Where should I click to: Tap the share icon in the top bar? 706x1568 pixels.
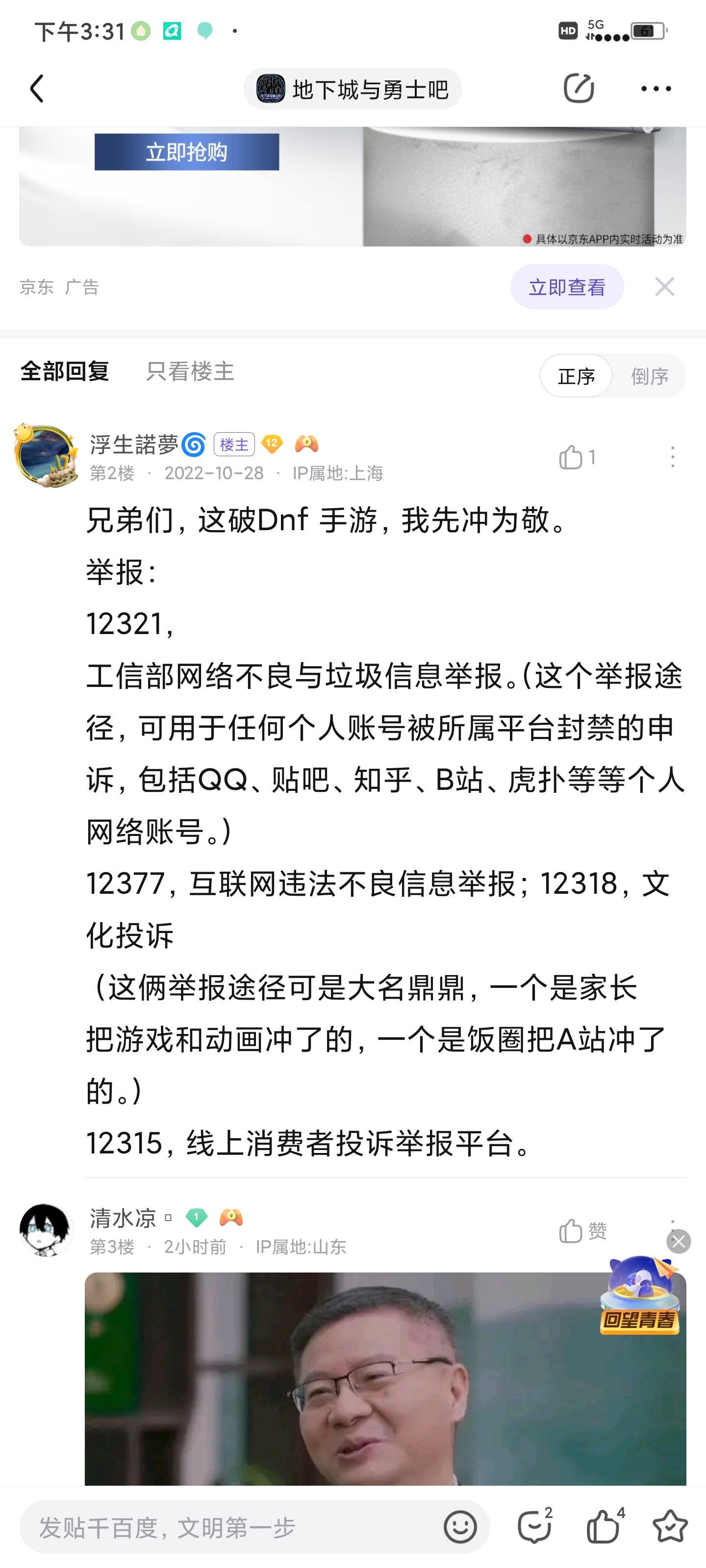click(578, 88)
